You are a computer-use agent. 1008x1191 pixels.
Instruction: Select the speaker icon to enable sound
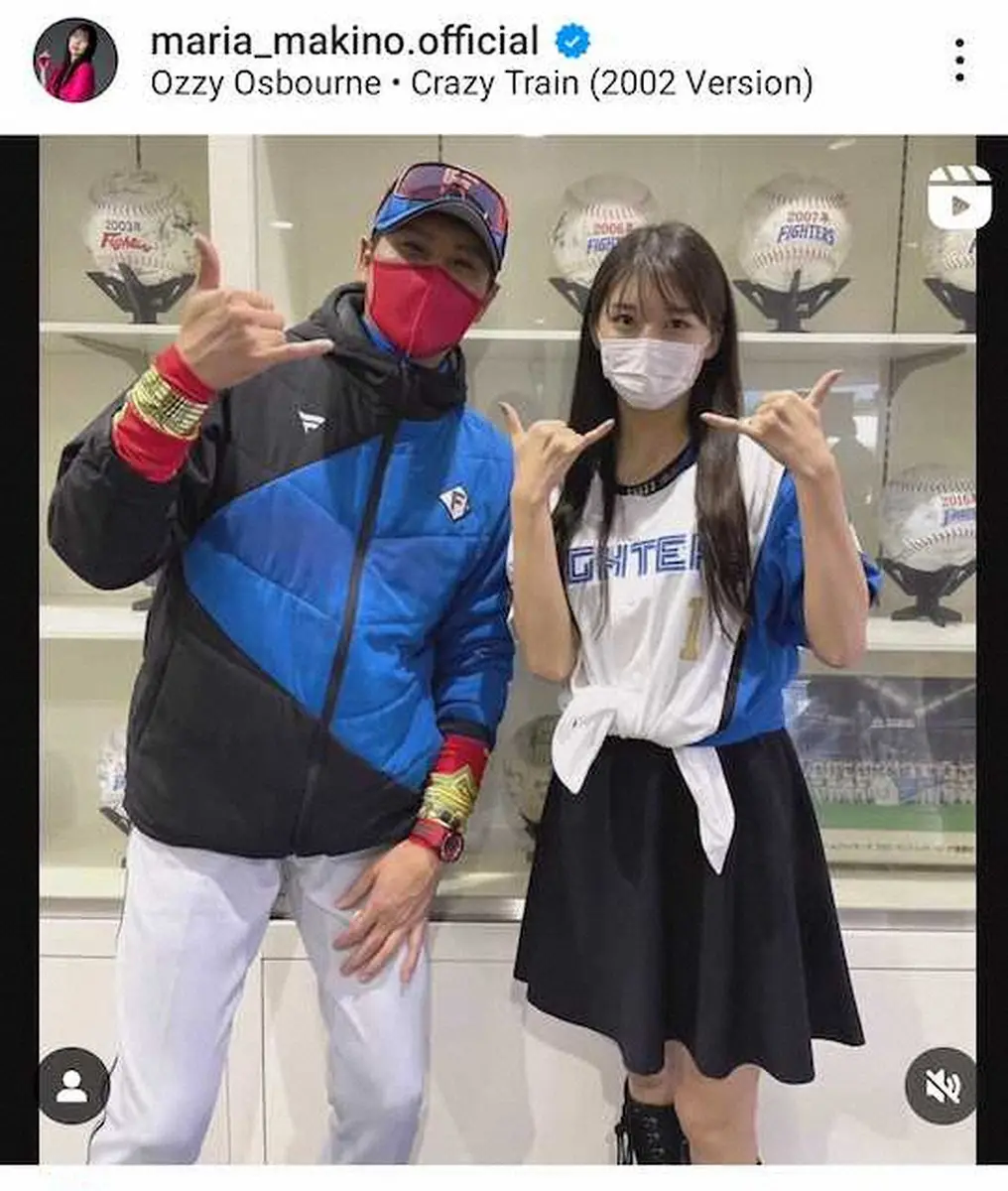pos(943,1082)
